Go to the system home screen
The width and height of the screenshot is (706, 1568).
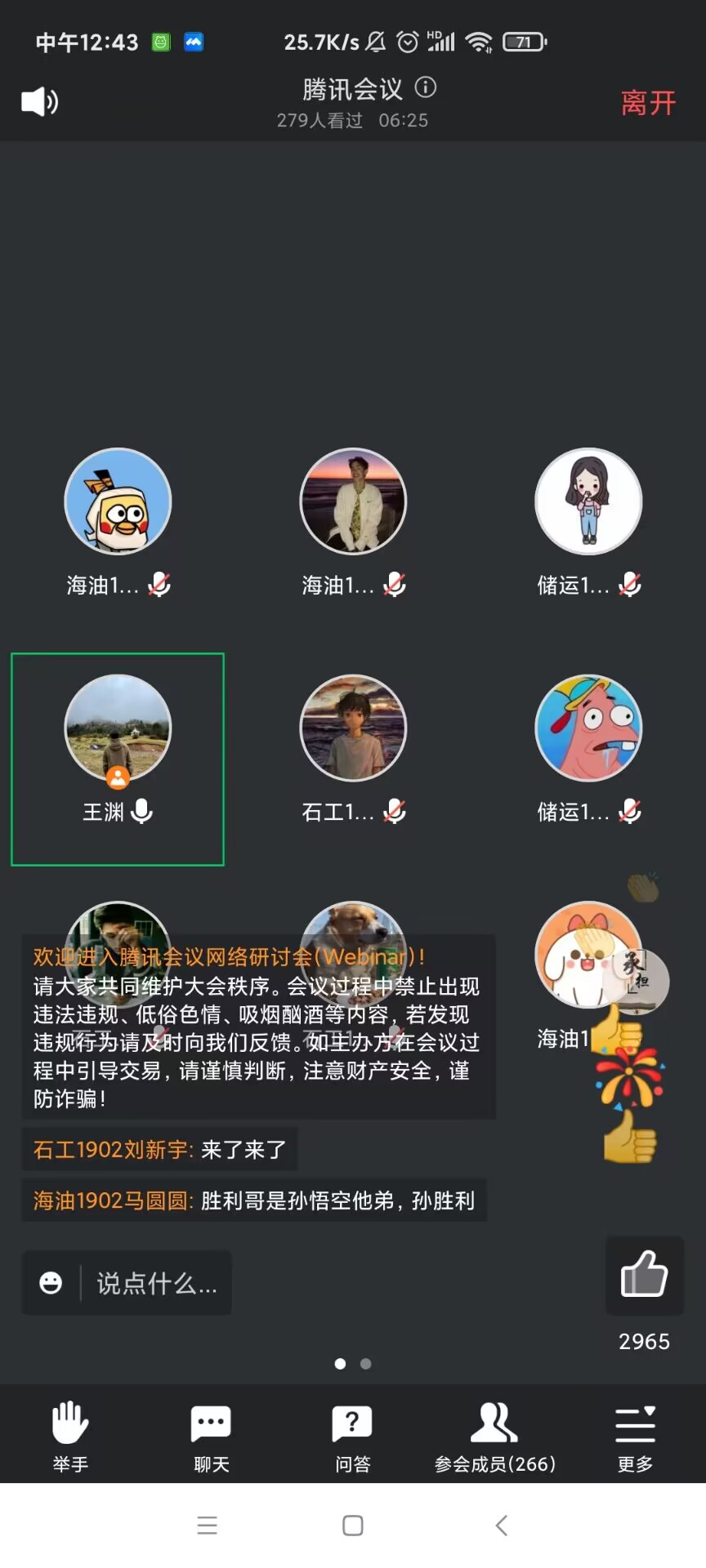[353, 1525]
